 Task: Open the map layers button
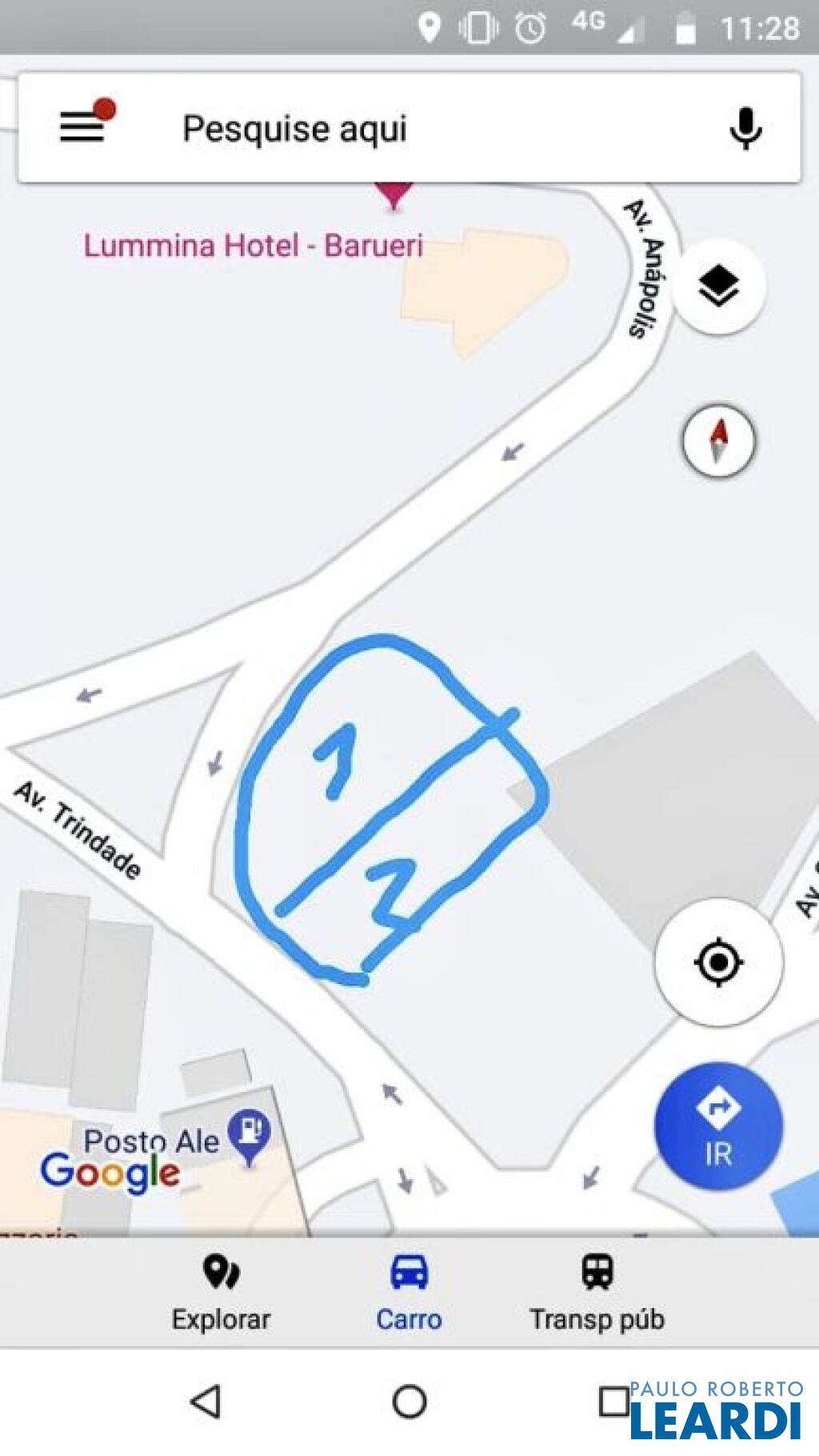[x=719, y=286]
